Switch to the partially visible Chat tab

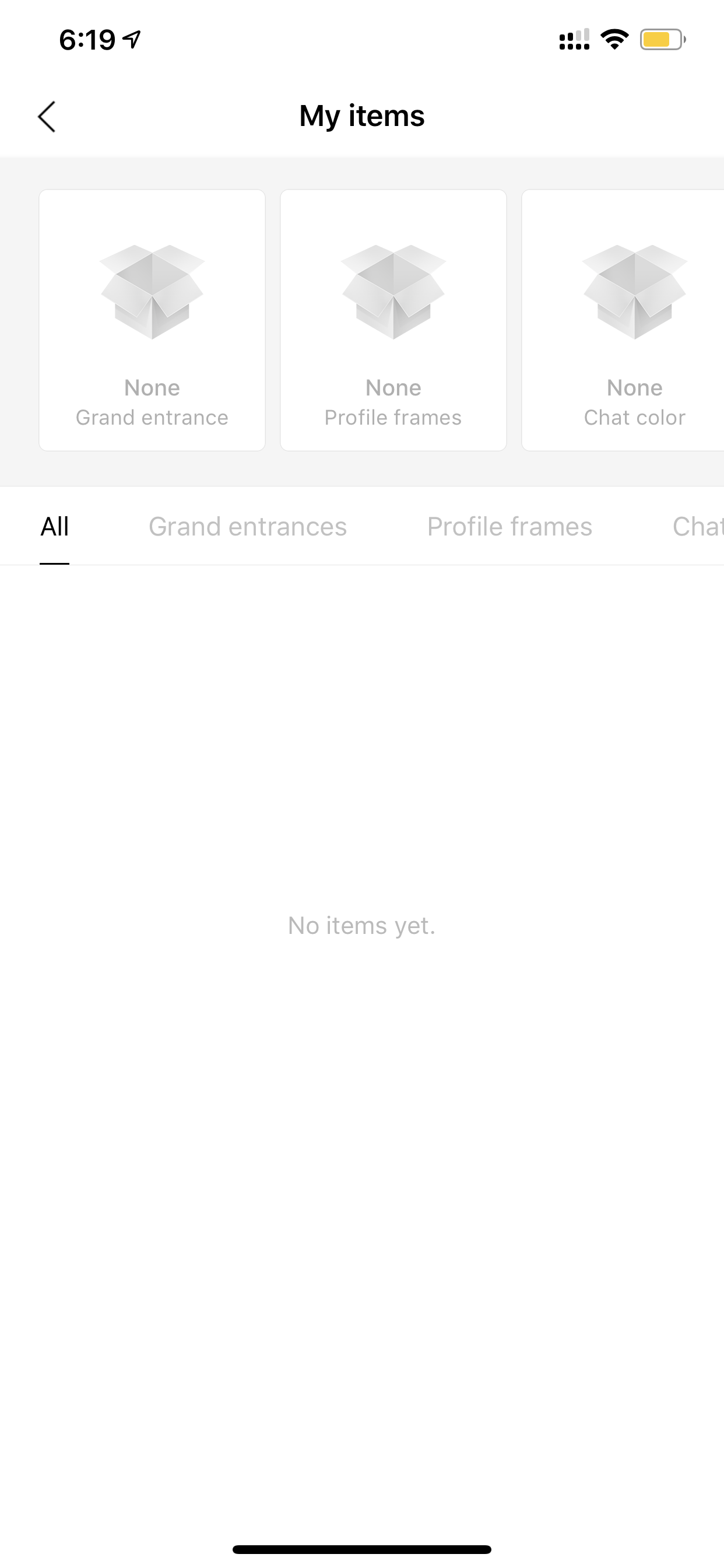pyautogui.click(x=698, y=527)
